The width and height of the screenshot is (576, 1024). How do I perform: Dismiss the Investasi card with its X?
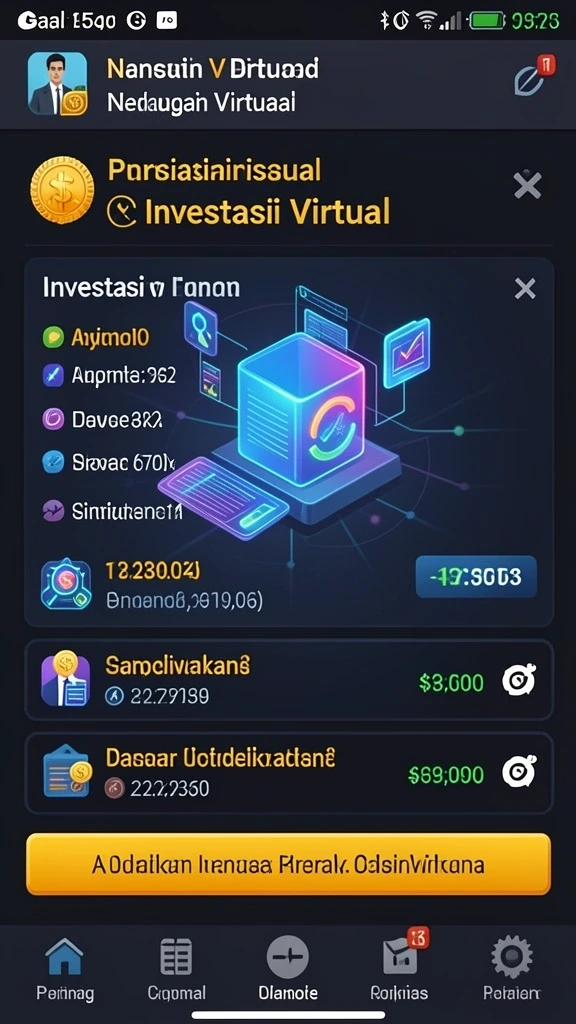coord(525,288)
